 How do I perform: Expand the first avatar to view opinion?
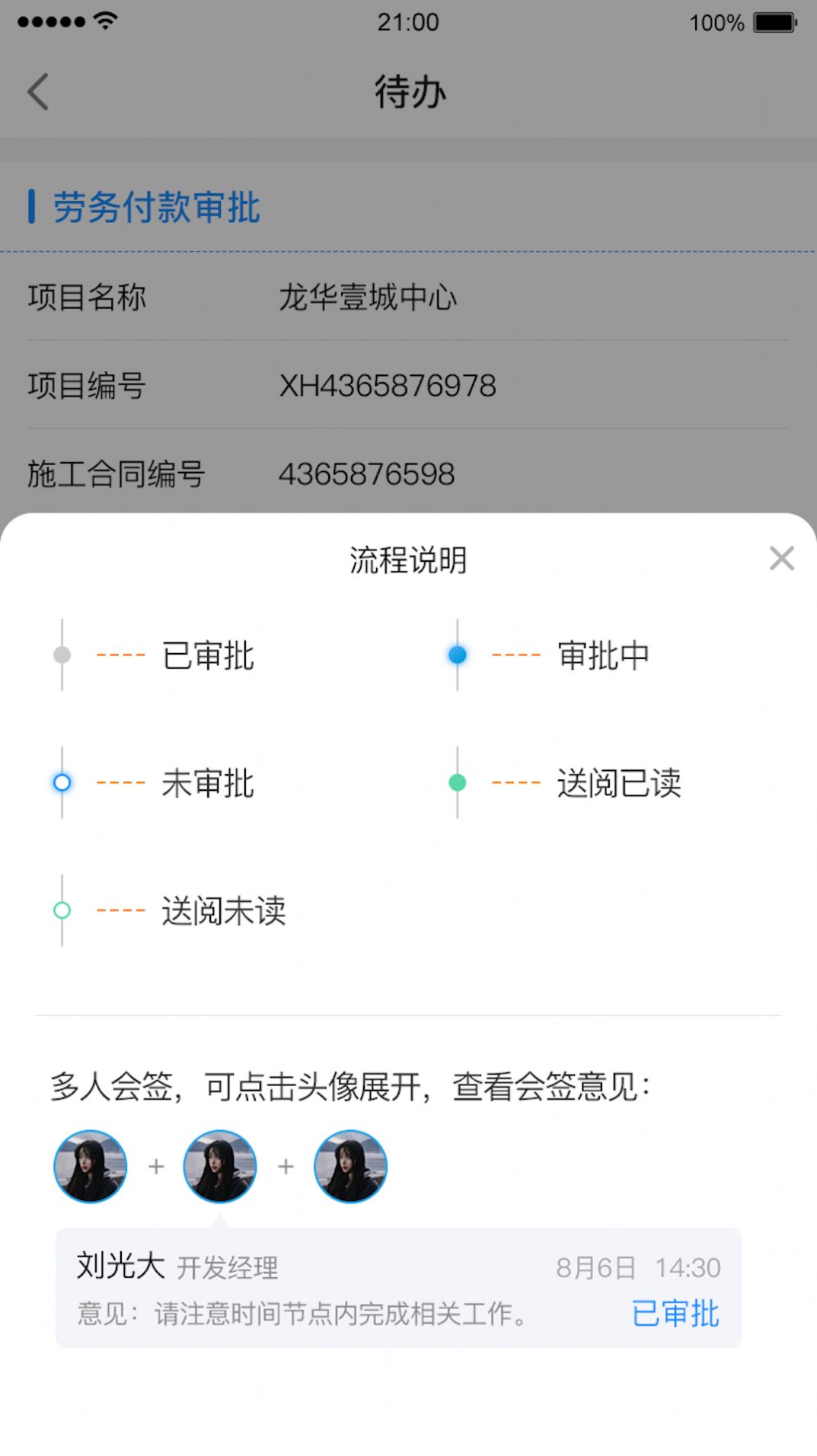(x=90, y=1166)
